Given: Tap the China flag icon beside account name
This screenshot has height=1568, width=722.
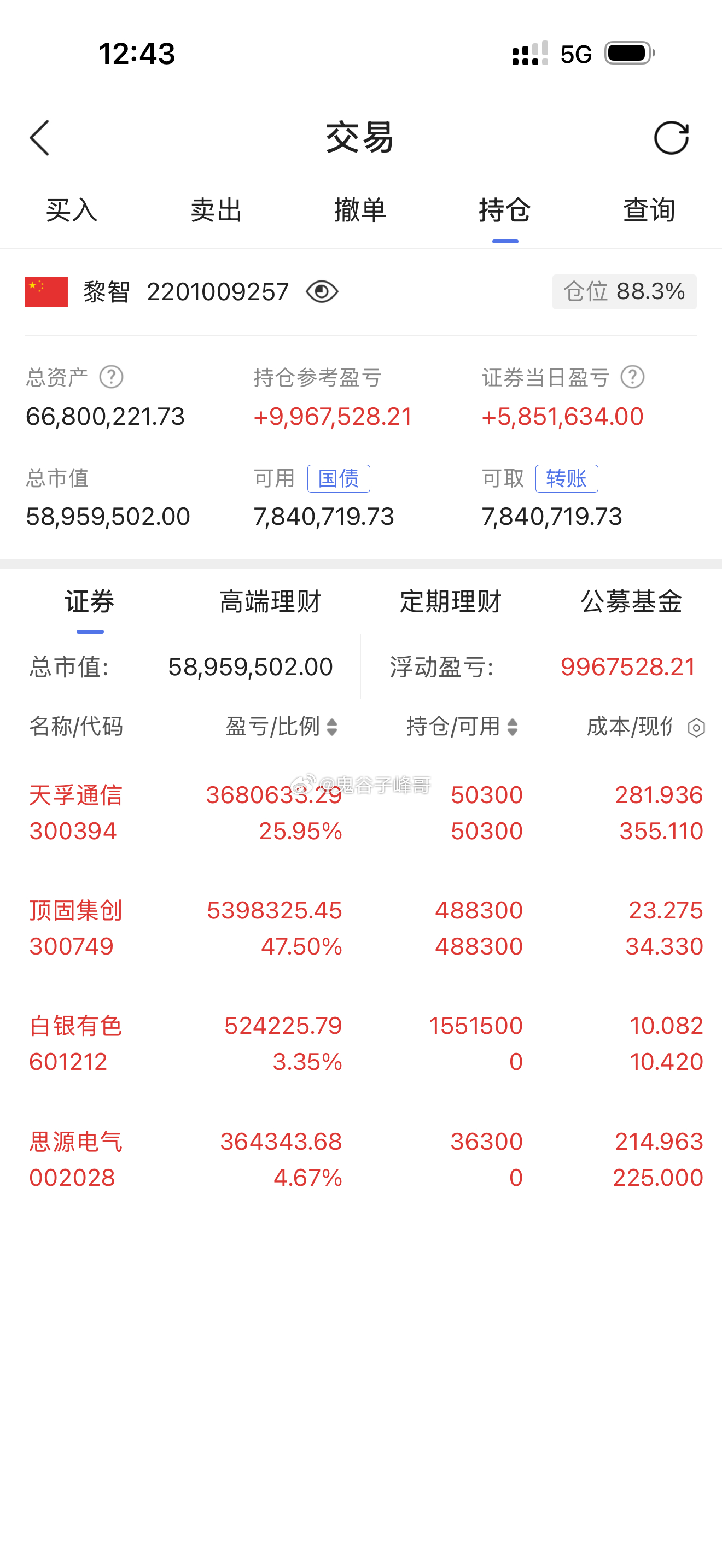Looking at the screenshot, I should (x=48, y=291).
